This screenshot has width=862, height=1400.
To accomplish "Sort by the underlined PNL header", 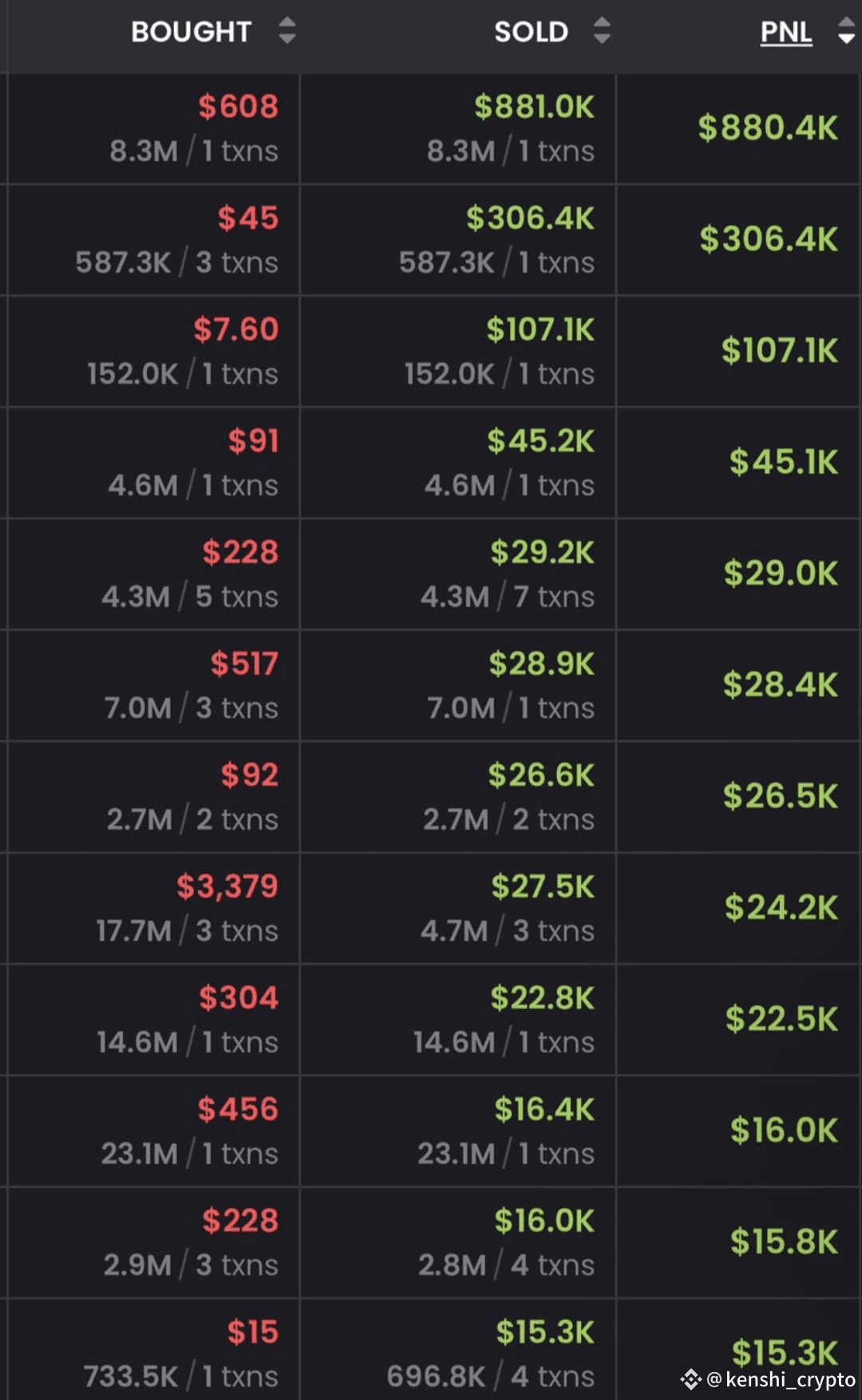I will [786, 32].
